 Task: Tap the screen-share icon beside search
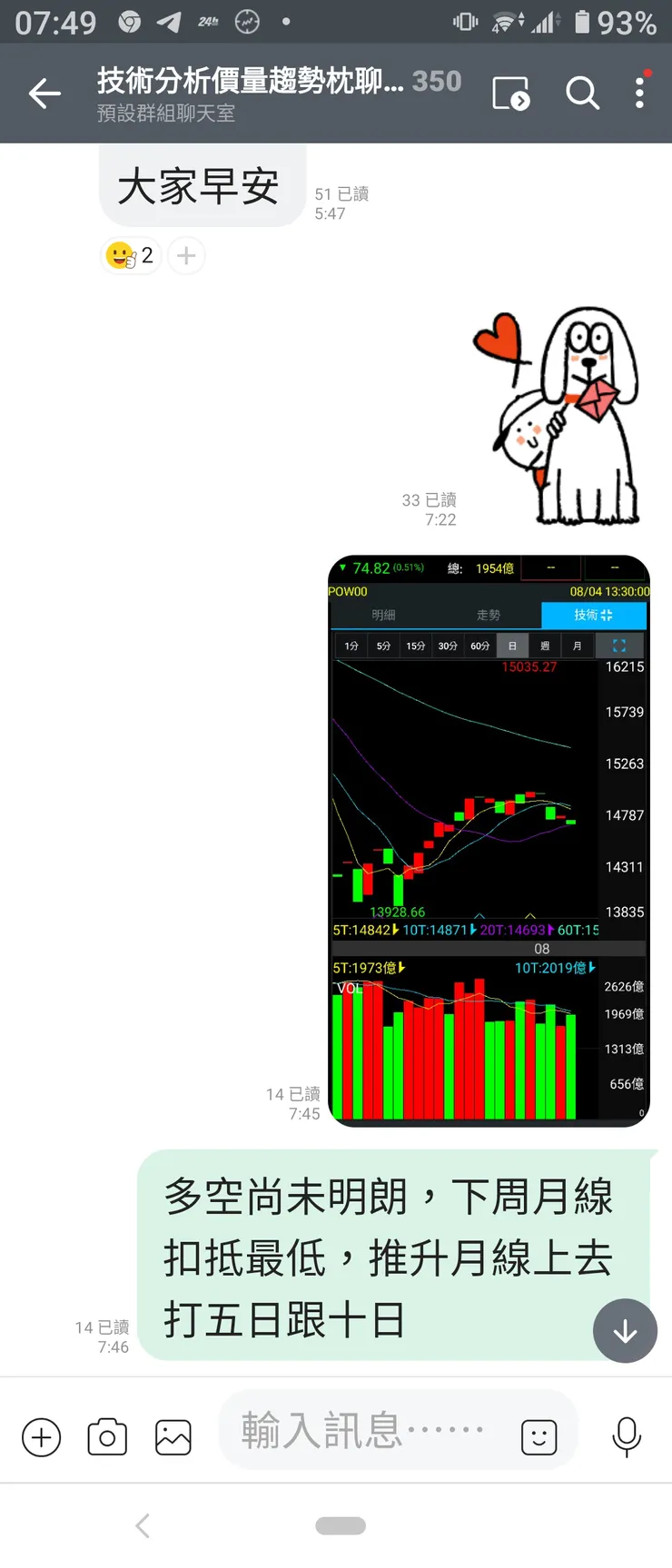click(x=512, y=94)
